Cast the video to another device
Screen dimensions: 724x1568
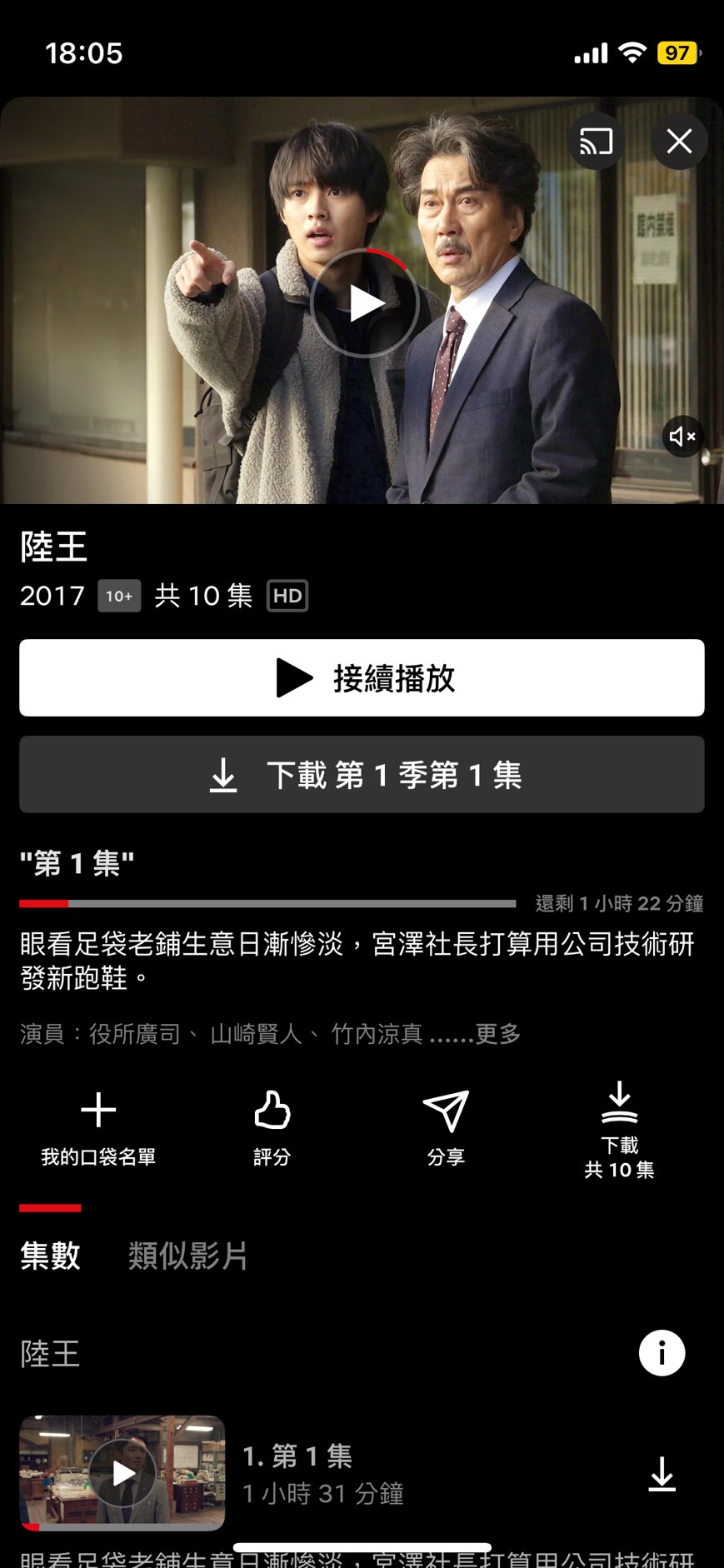pos(596,142)
